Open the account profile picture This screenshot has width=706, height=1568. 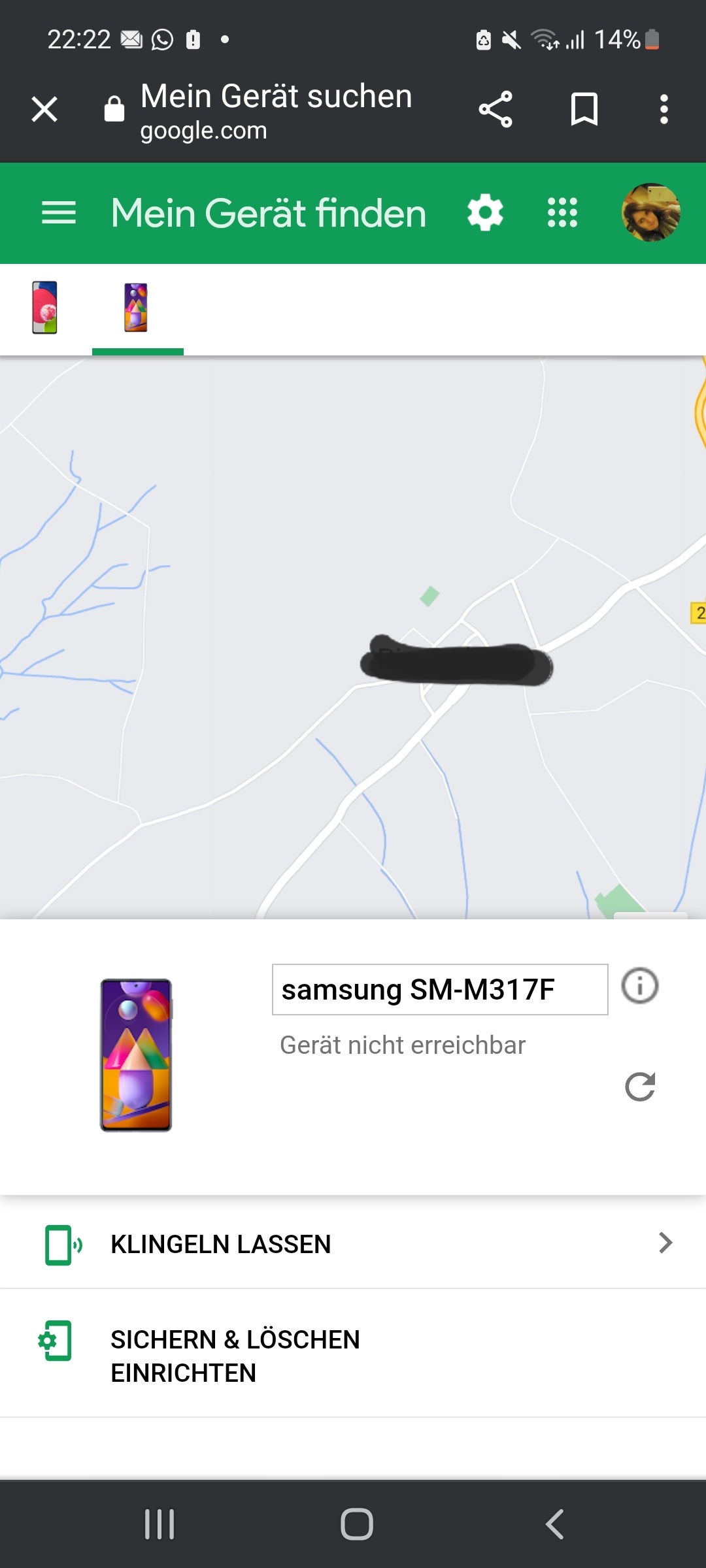click(x=650, y=213)
